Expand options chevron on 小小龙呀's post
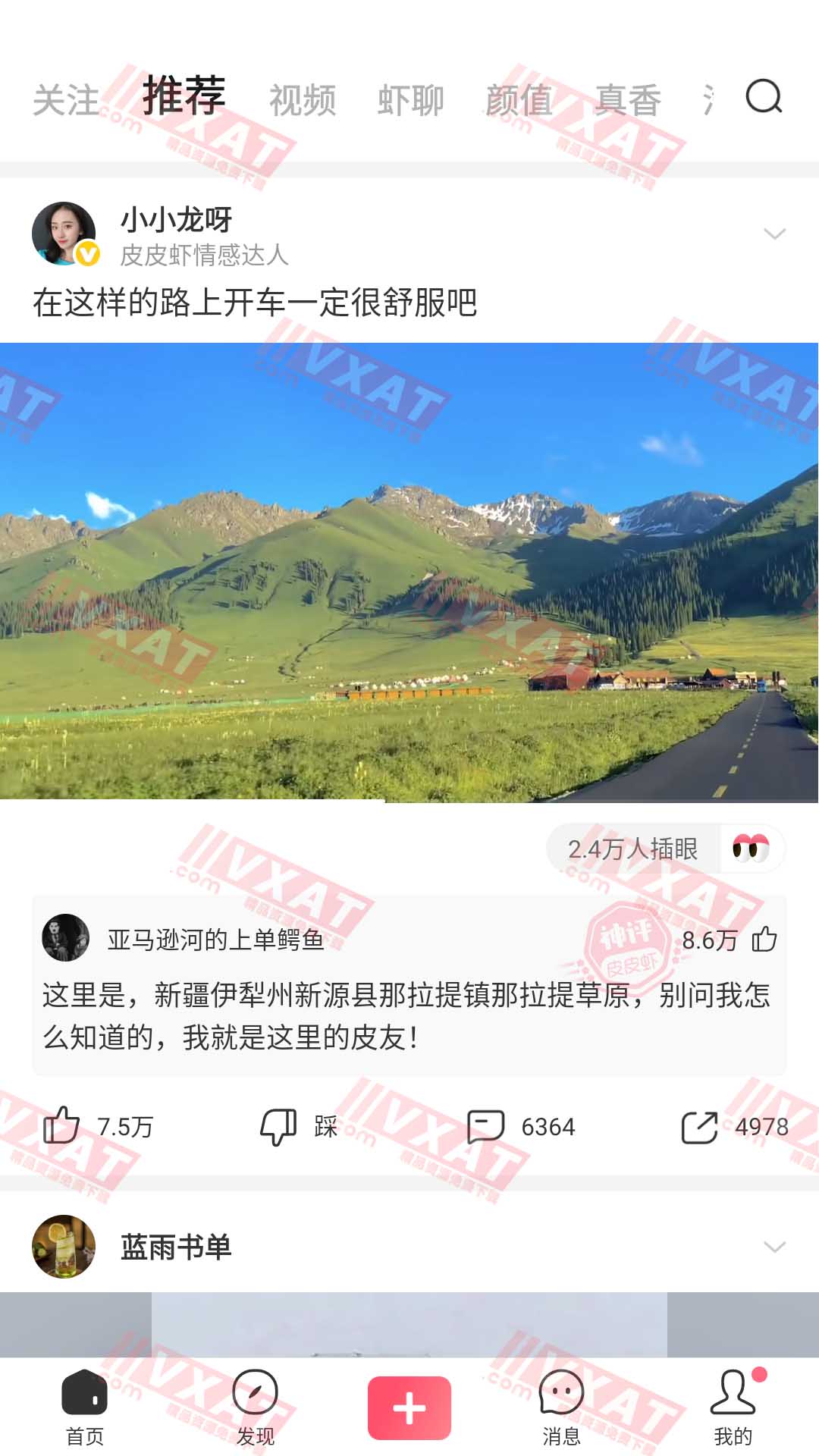Viewport: 819px width, 1456px height. point(774,234)
